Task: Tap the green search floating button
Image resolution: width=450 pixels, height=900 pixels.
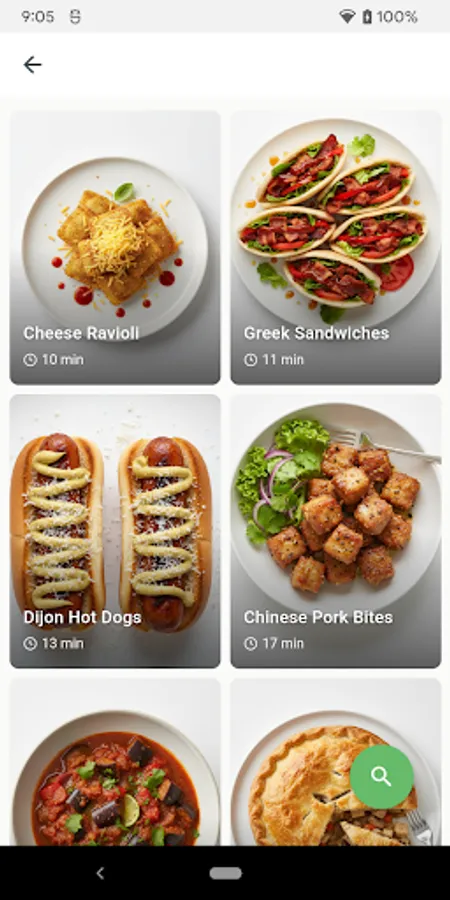Action: tap(382, 777)
